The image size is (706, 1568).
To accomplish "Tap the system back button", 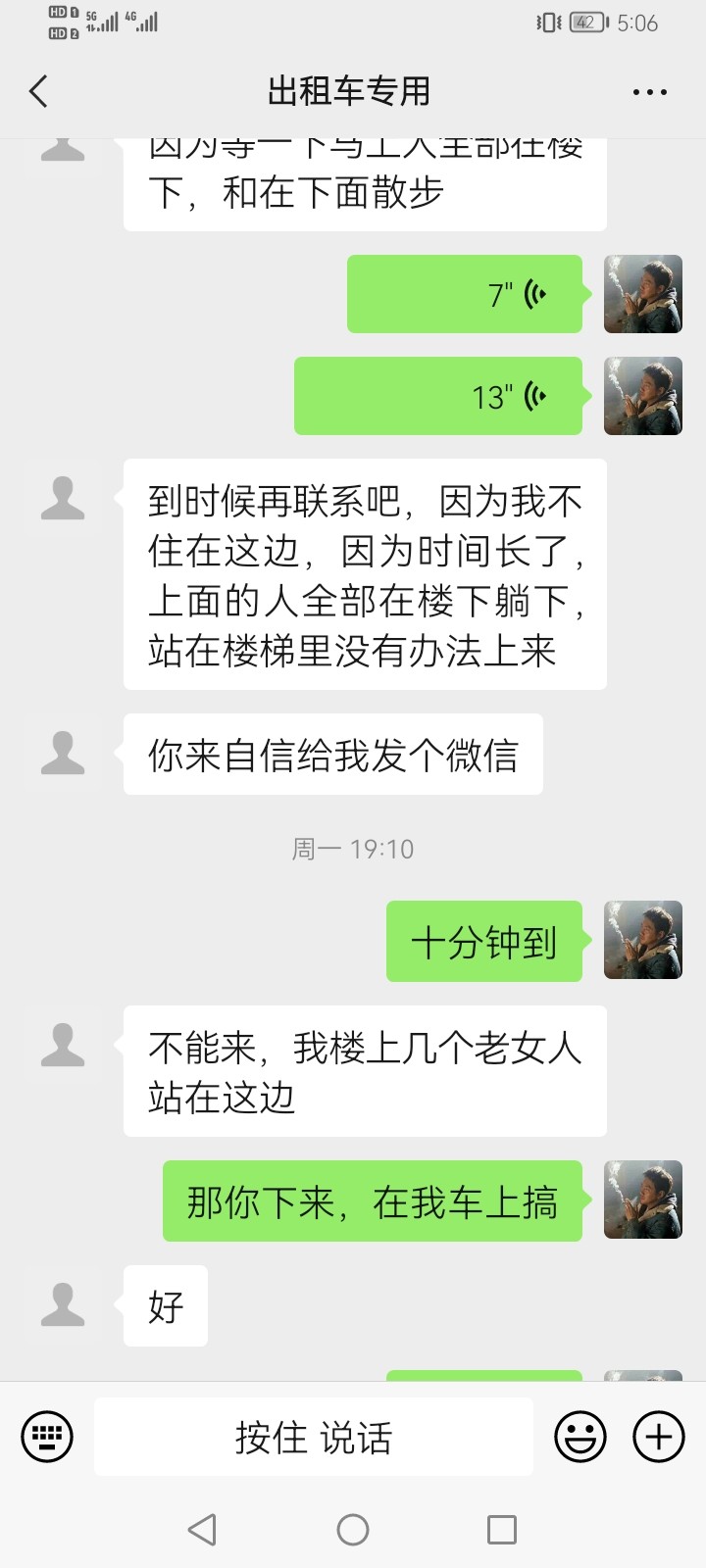I will (x=202, y=1529).
